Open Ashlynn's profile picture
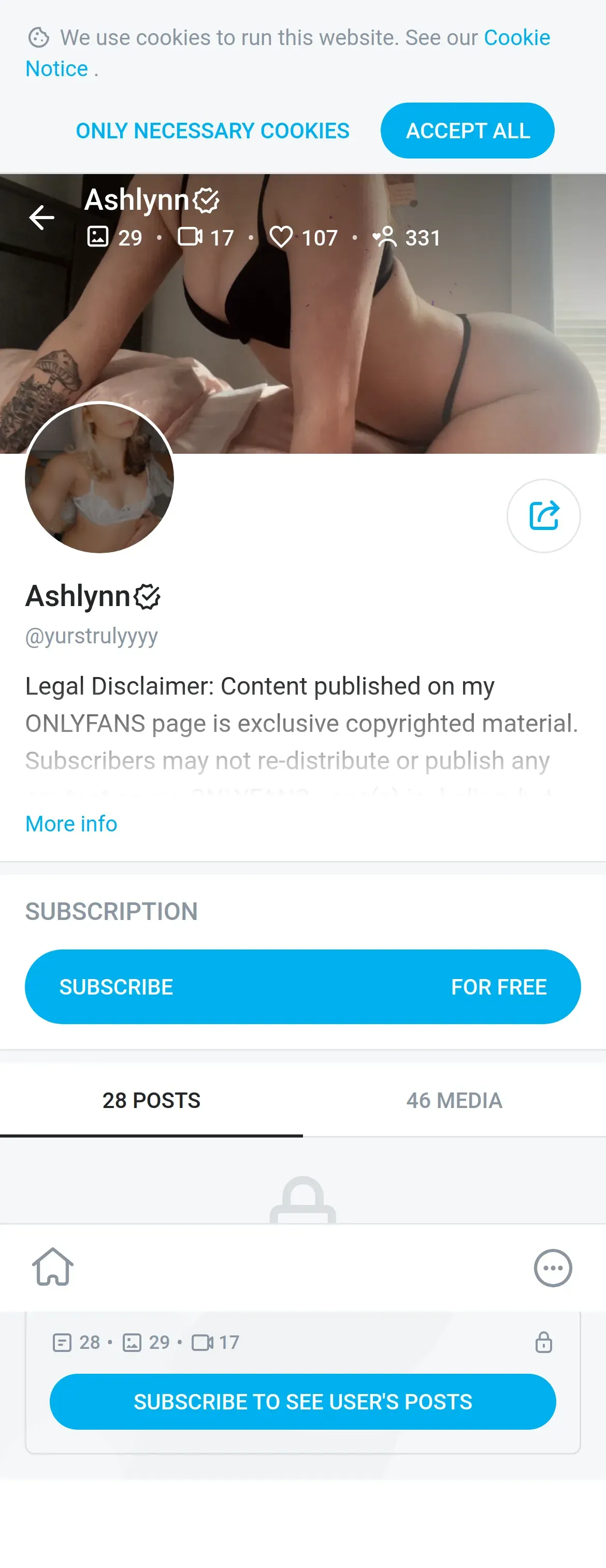This screenshot has width=606, height=1568. point(99,478)
